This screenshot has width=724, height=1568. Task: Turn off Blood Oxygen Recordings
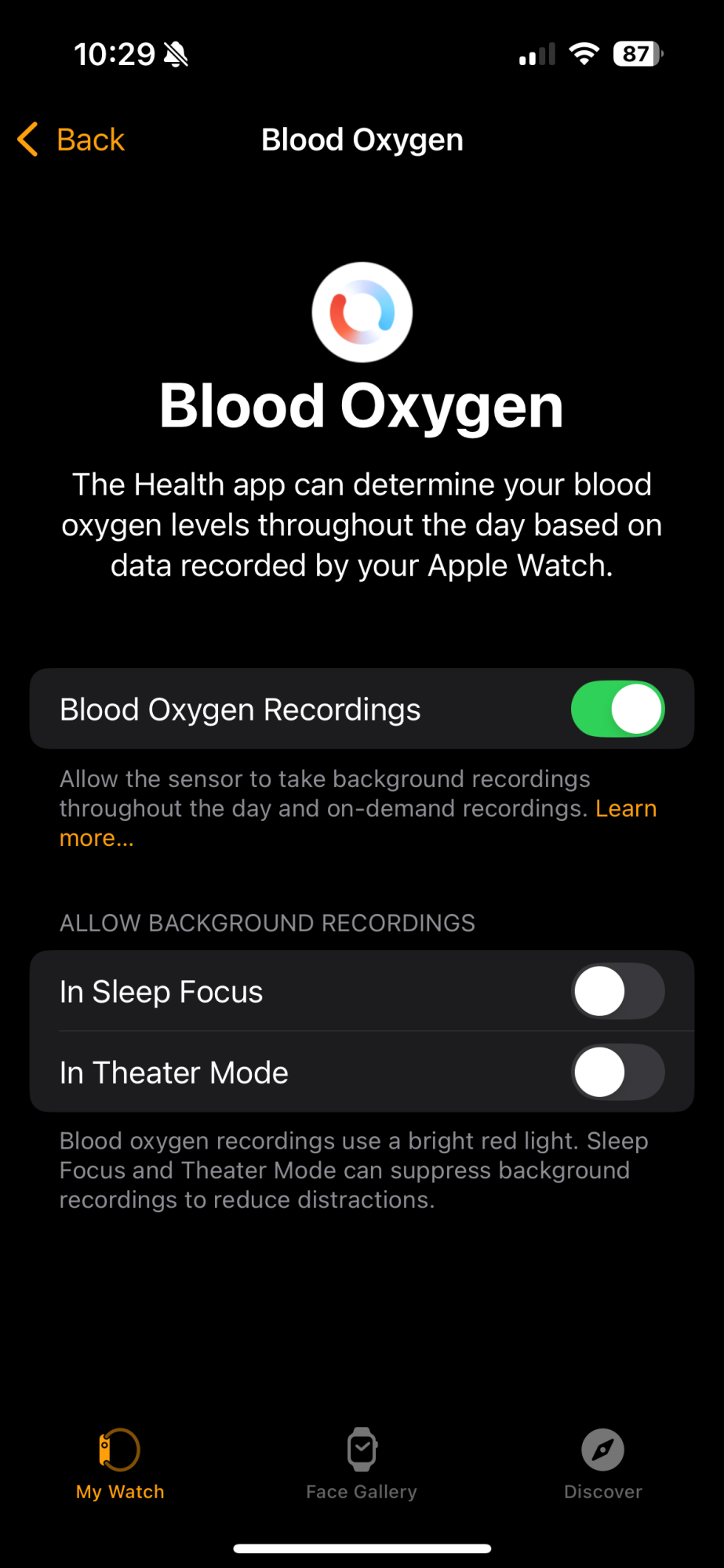pos(617,709)
